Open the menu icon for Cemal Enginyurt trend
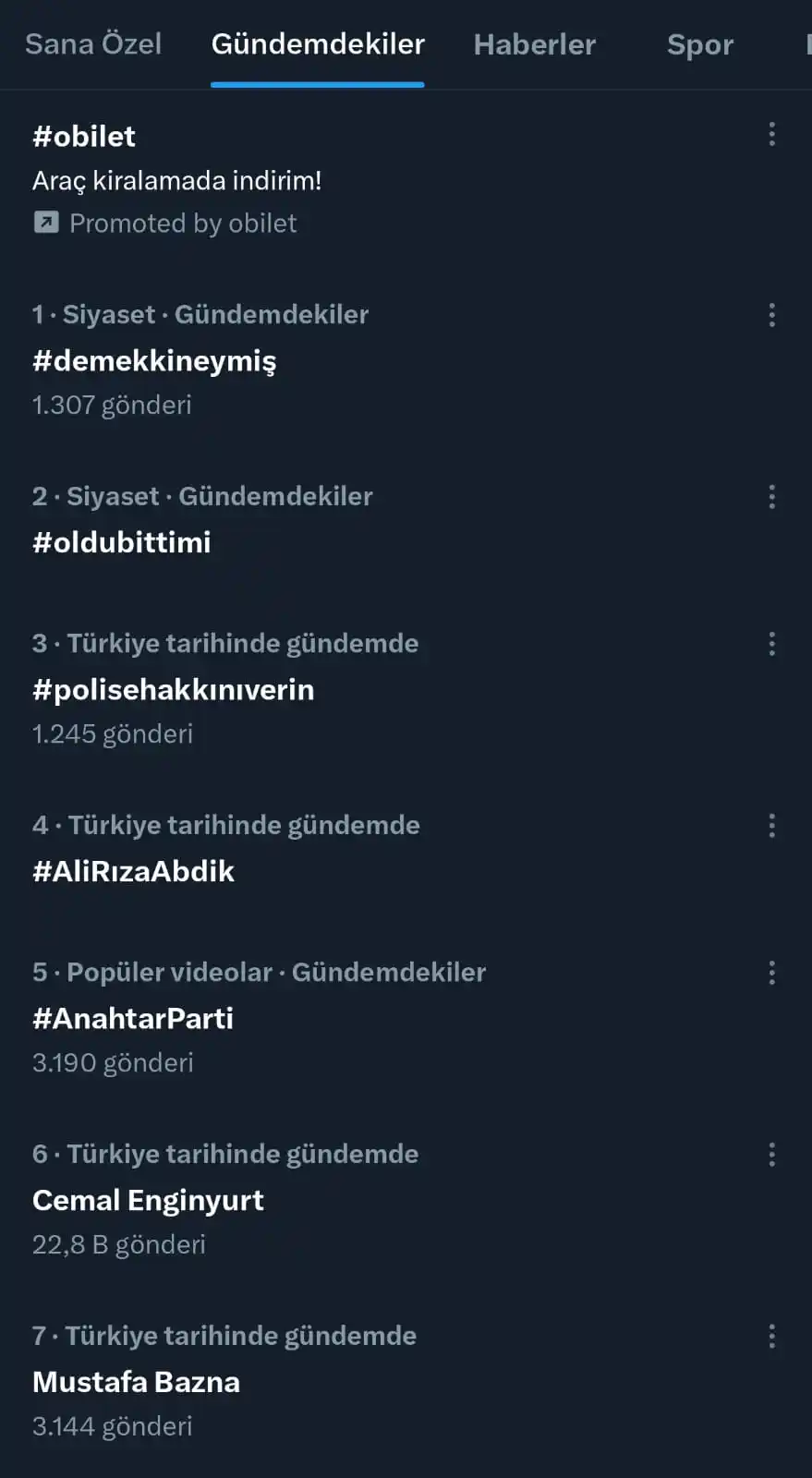This screenshot has width=812, height=1478. coord(772,1153)
